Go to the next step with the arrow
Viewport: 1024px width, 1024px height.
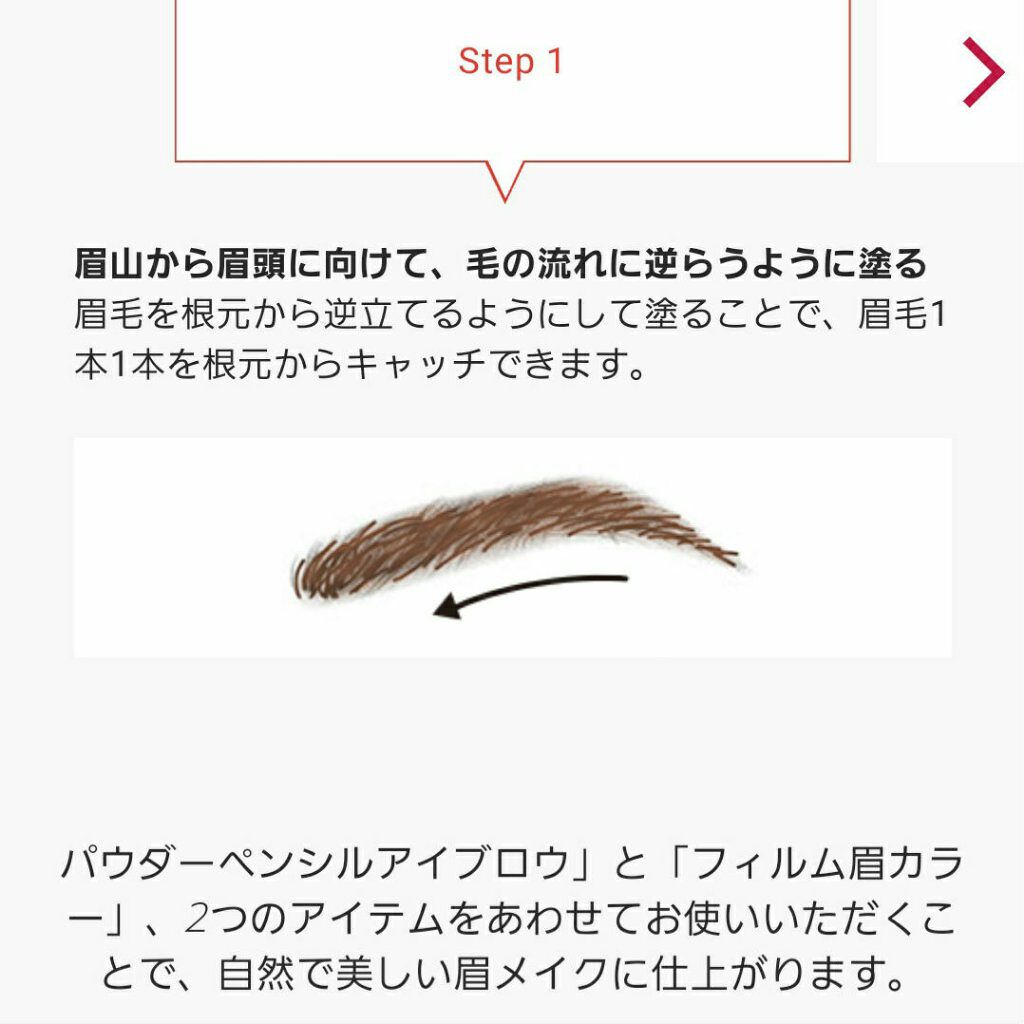(981, 72)
